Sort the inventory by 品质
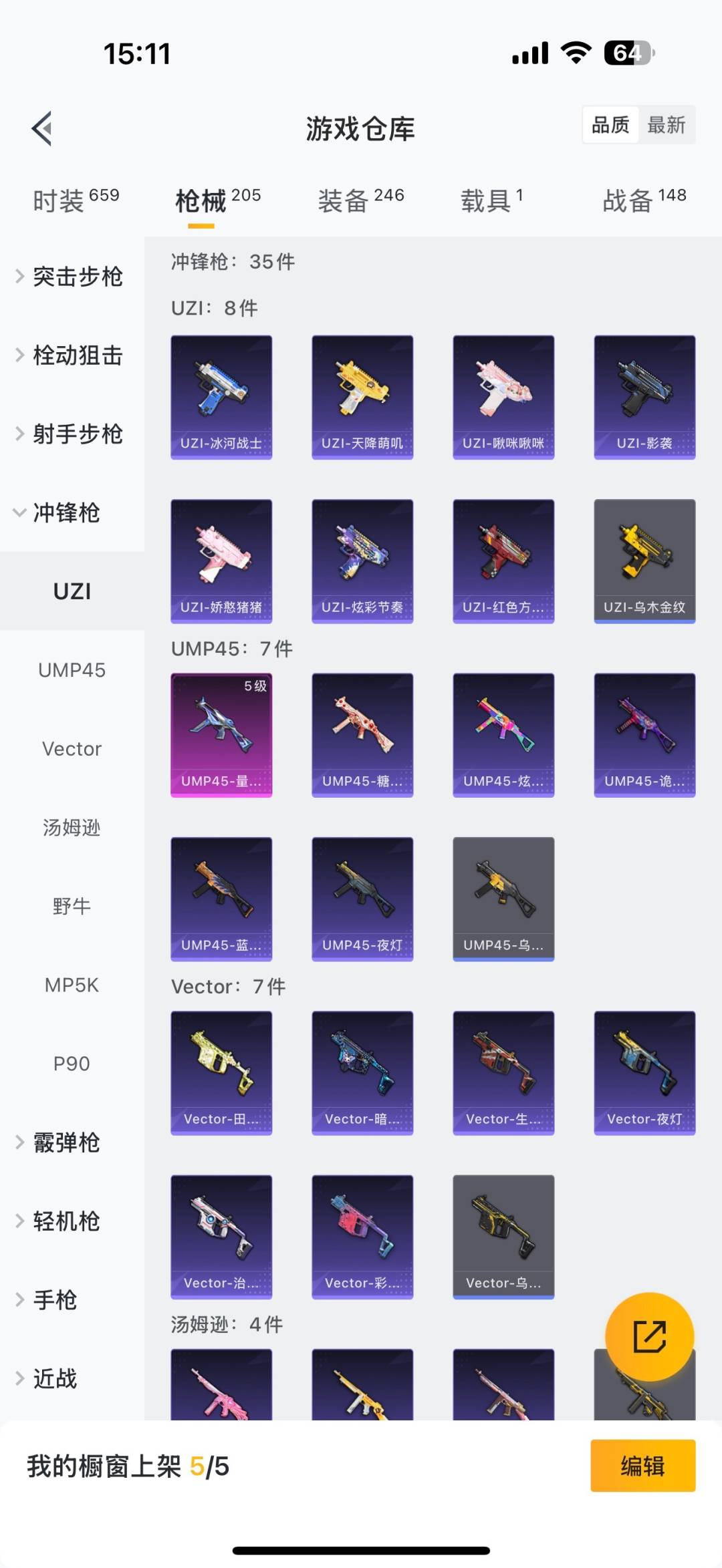The height and width of the screenshot is (1568, 722). (x=610, y=125)
